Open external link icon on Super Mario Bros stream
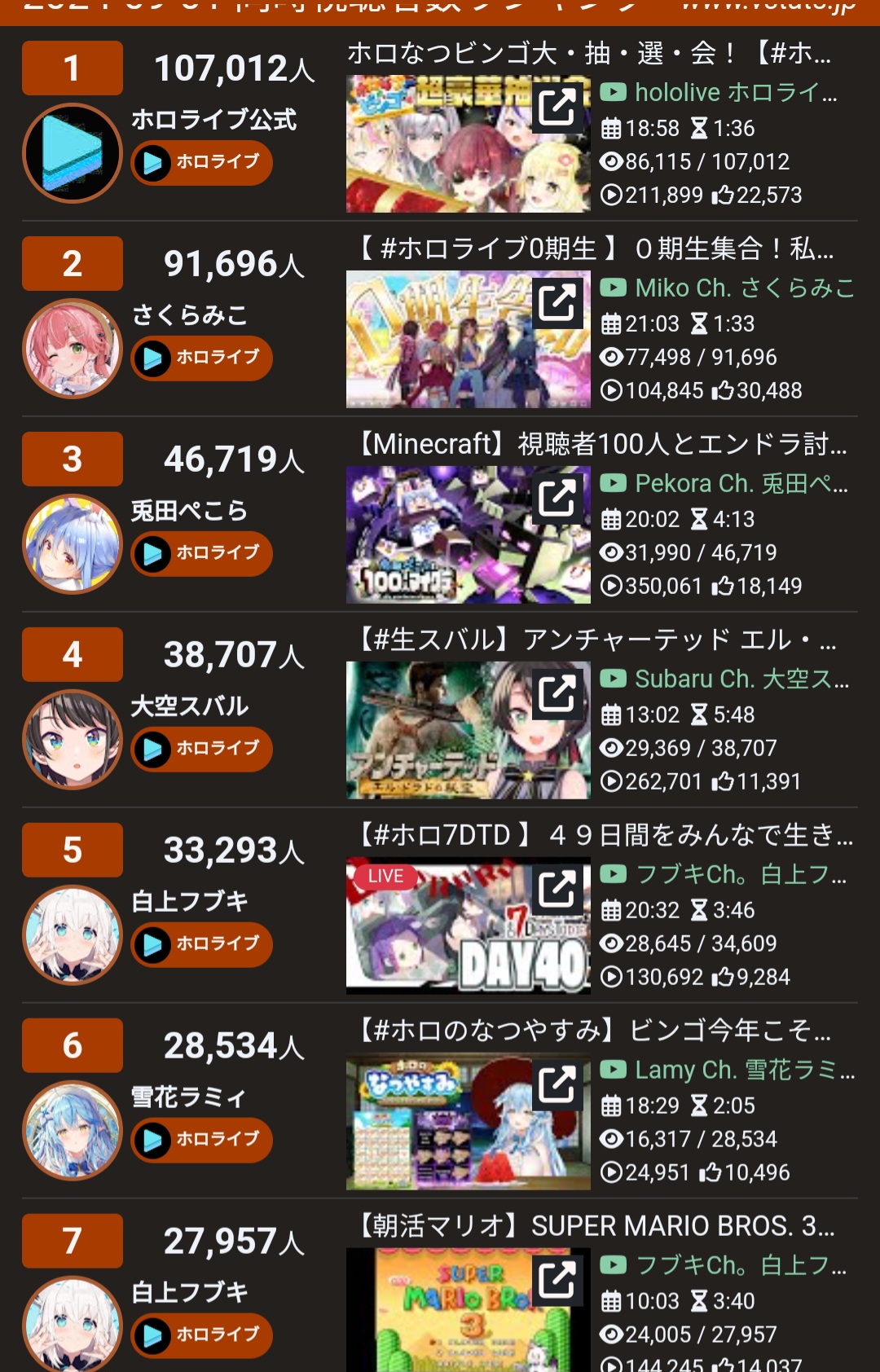This screenshot has width=880, height=1372. [x=557, y=1280]
